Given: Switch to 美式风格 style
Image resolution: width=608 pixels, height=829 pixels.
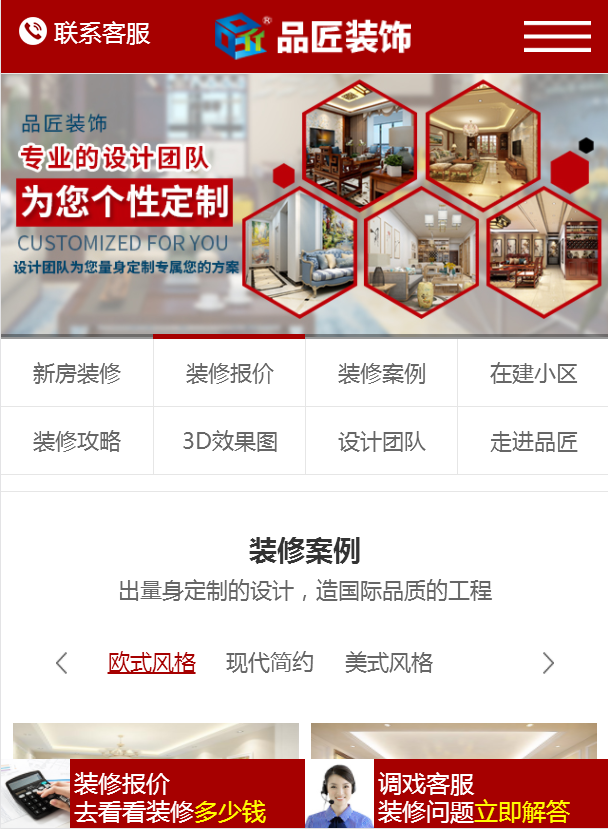Looking at the screenshot, I should tap(389, 663).
